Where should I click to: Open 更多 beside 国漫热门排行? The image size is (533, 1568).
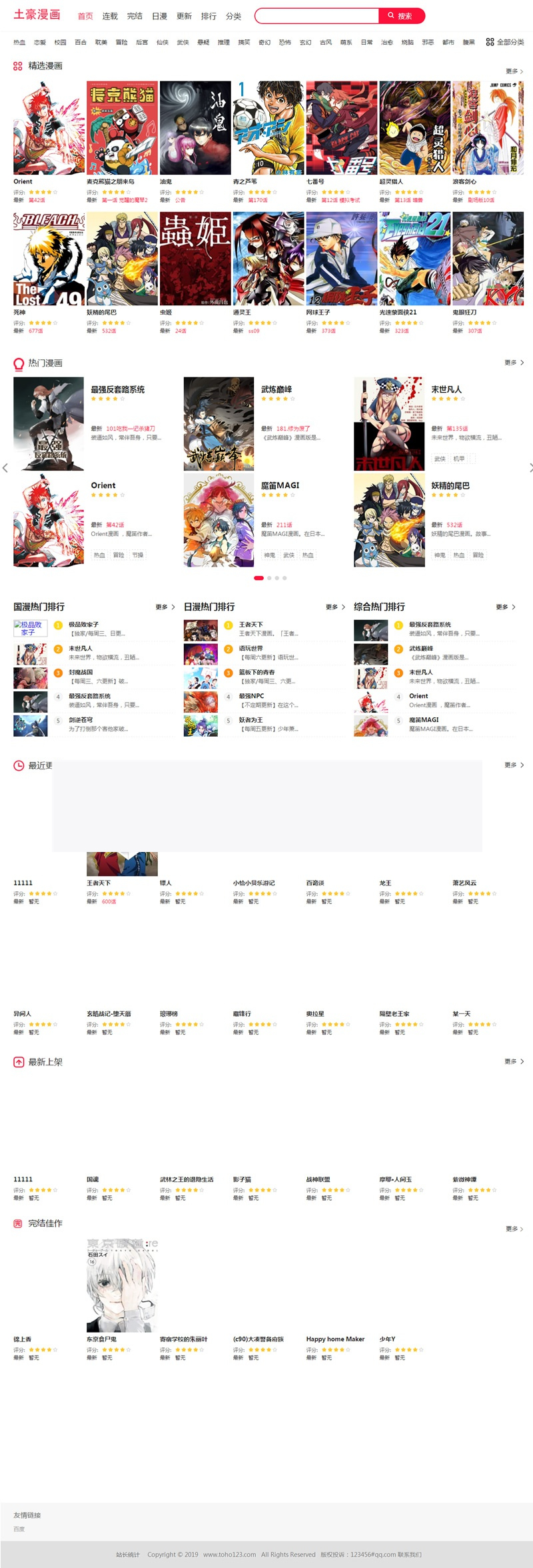coord(165,607)
